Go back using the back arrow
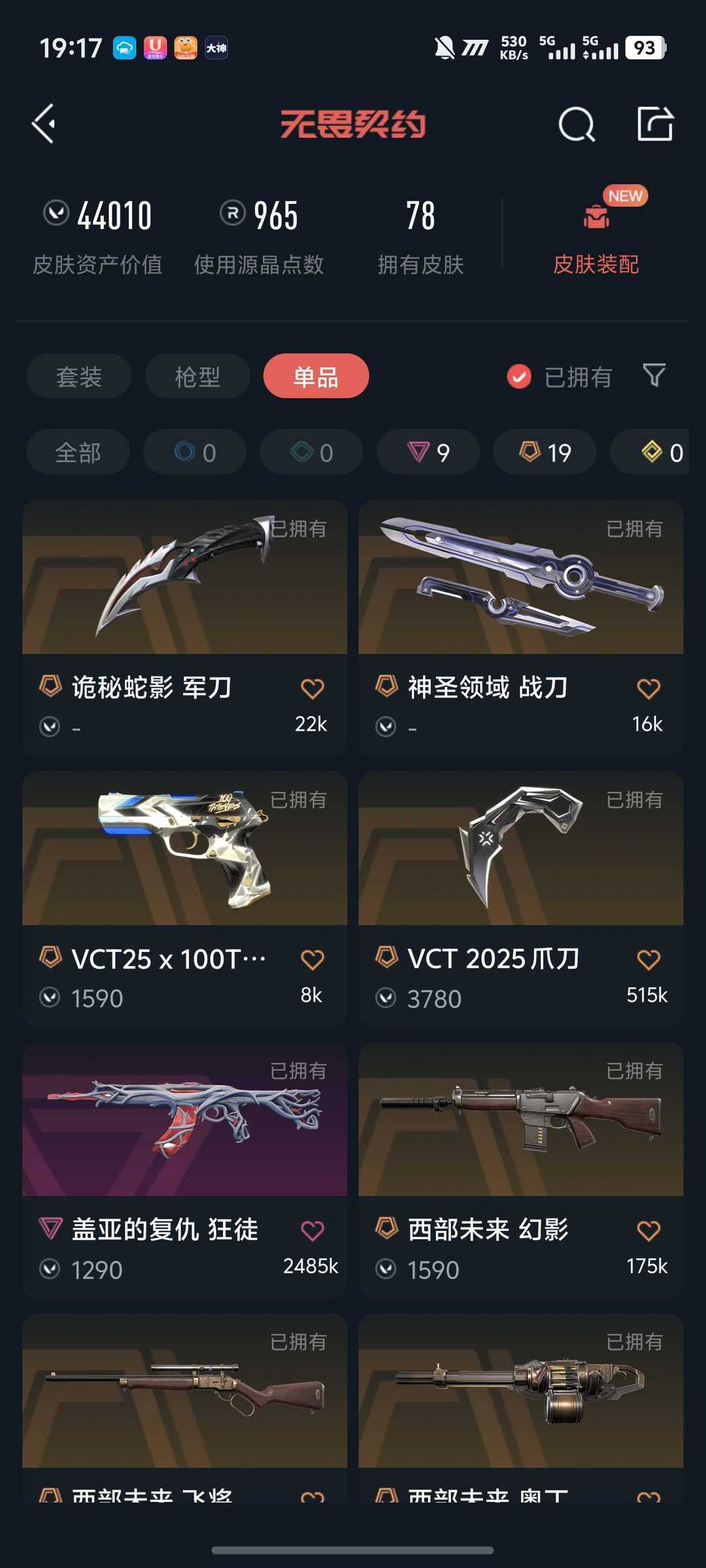Viewport: 706px width, 1568px height. (x=44, y=124)
